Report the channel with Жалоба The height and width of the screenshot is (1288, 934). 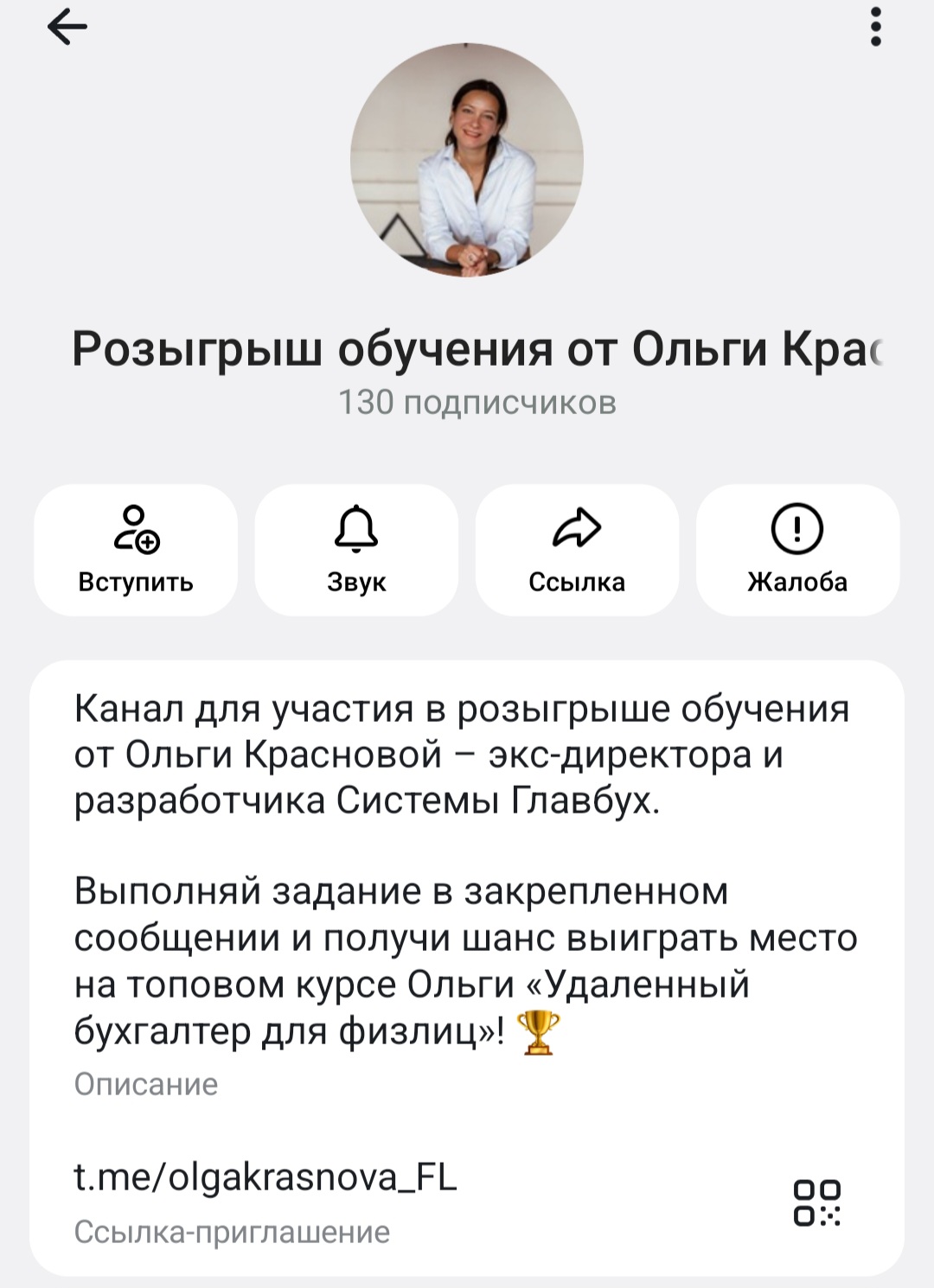(797, 550)
